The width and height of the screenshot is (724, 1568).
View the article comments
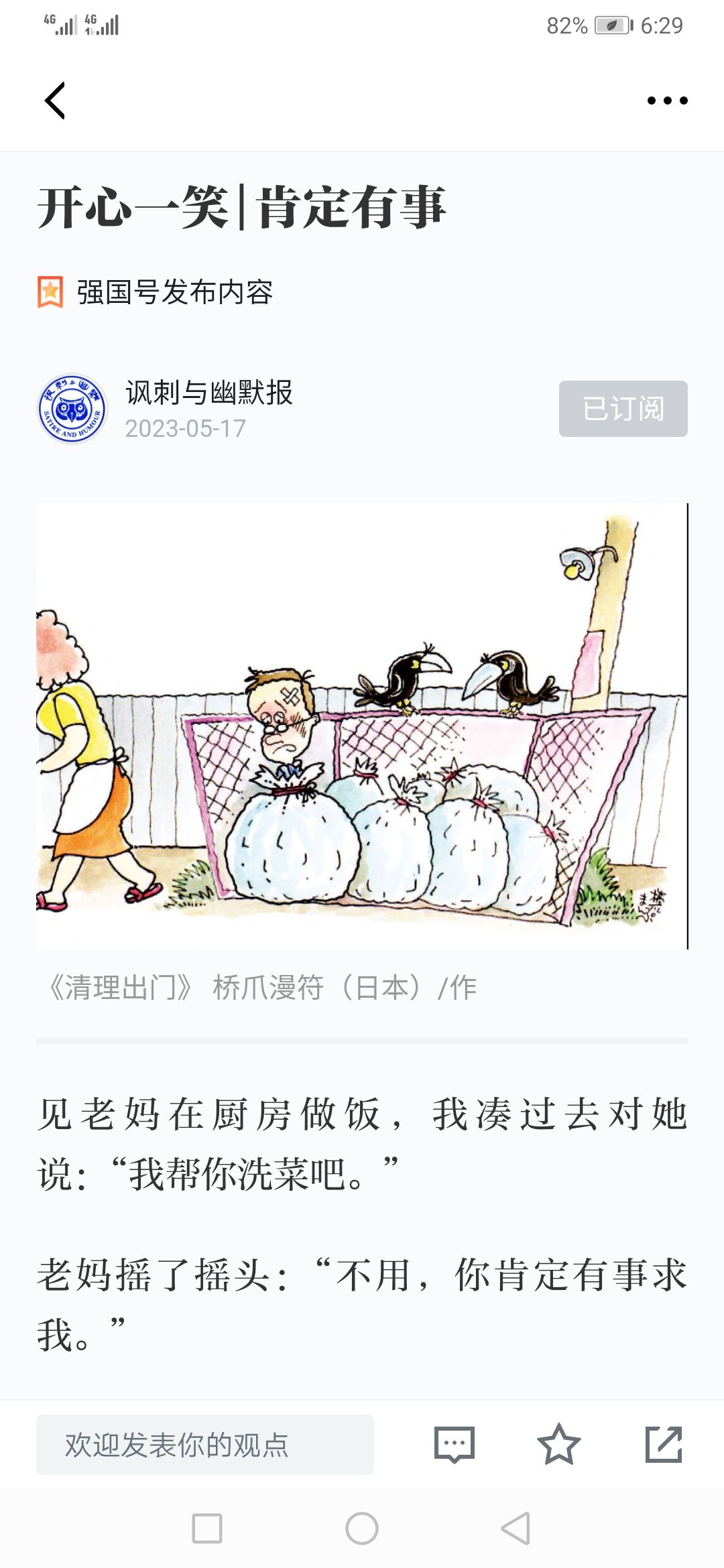(x=455, y=1444)
